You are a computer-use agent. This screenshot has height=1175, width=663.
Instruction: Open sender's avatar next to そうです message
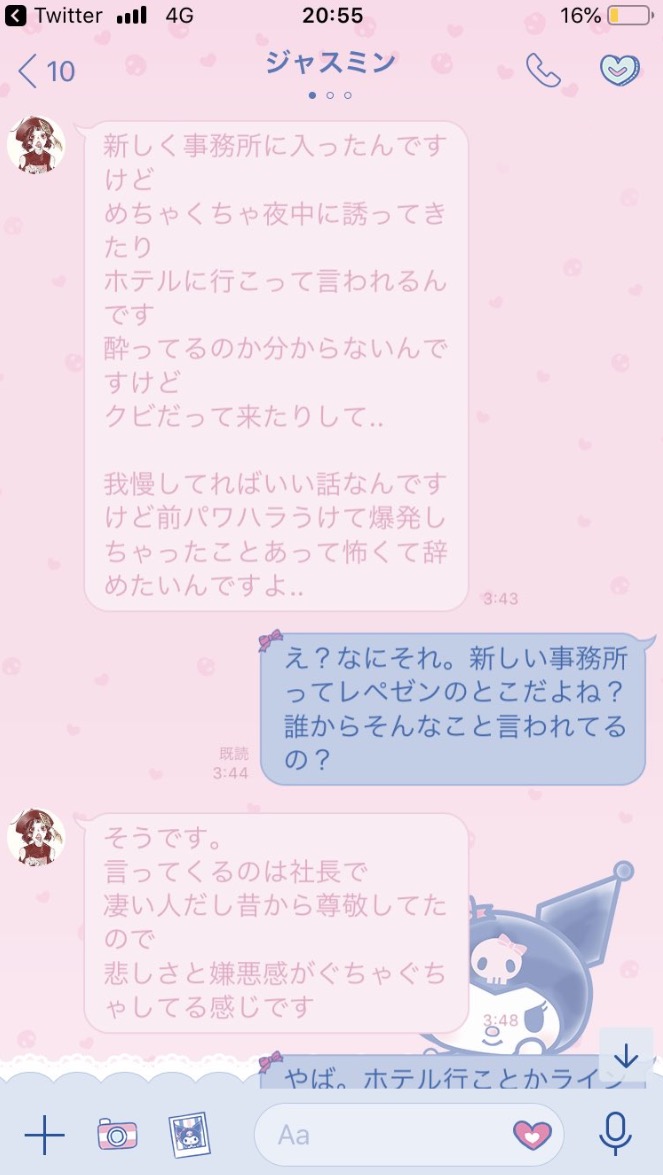[x=36, y=836]
